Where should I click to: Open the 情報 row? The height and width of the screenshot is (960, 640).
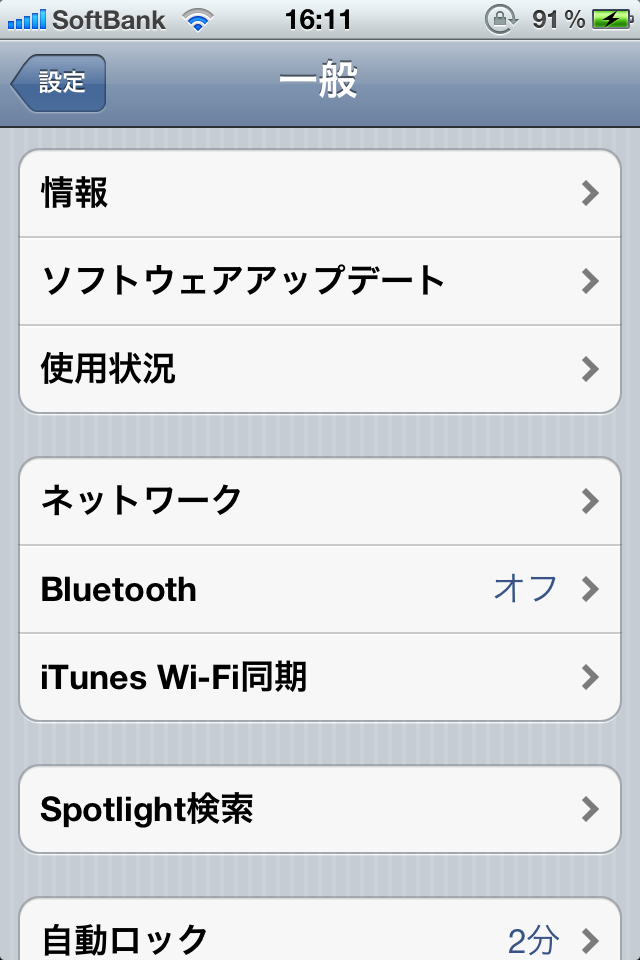(320, 194)
